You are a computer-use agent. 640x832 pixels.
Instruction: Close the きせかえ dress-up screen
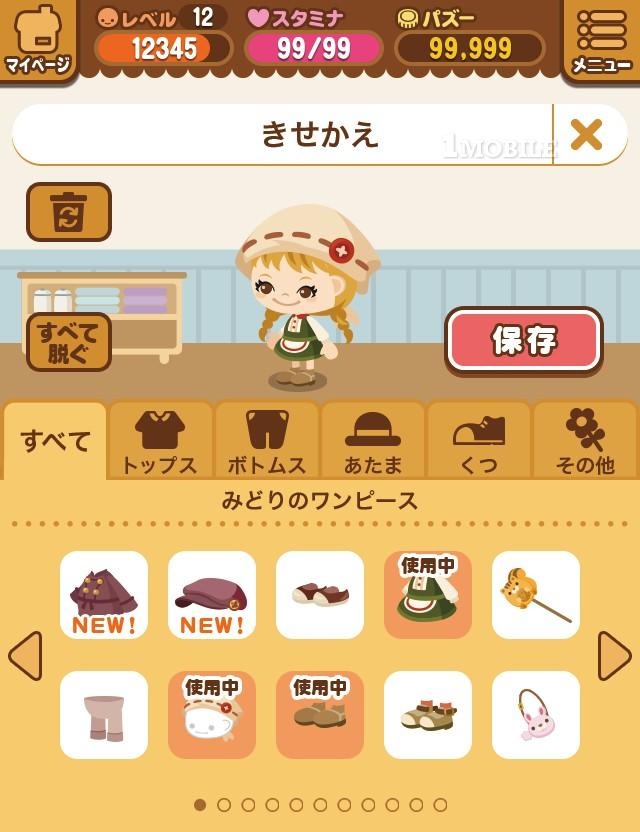point(587,134)
